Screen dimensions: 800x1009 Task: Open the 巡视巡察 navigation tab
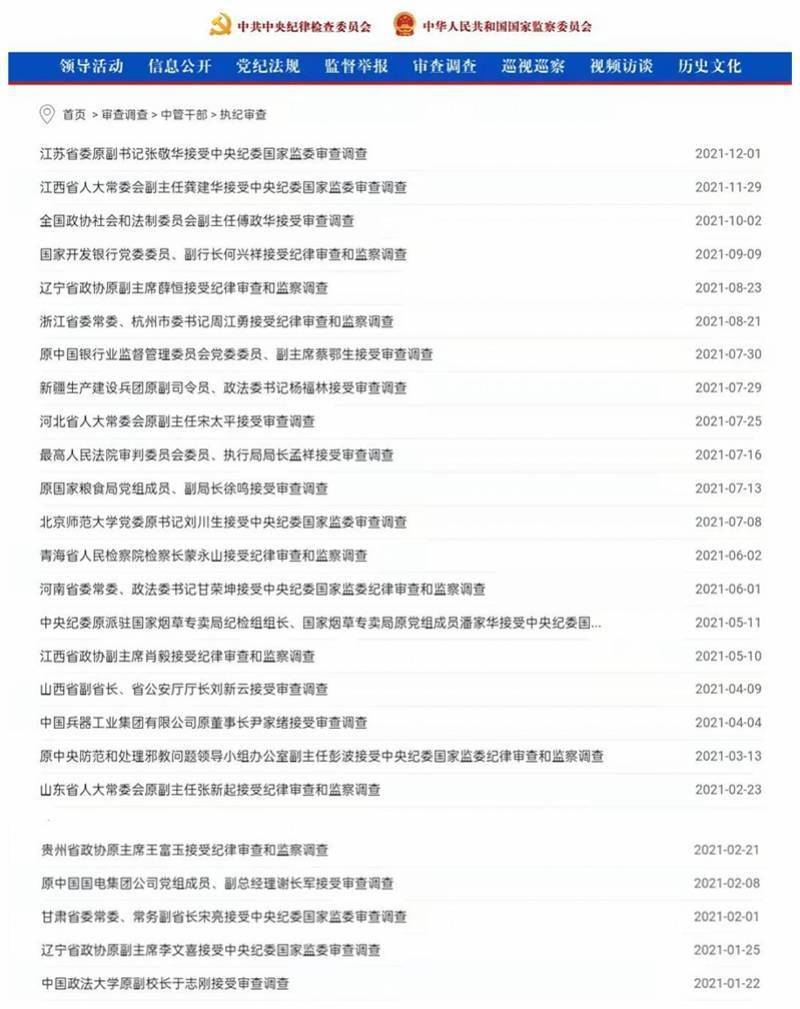533,67
